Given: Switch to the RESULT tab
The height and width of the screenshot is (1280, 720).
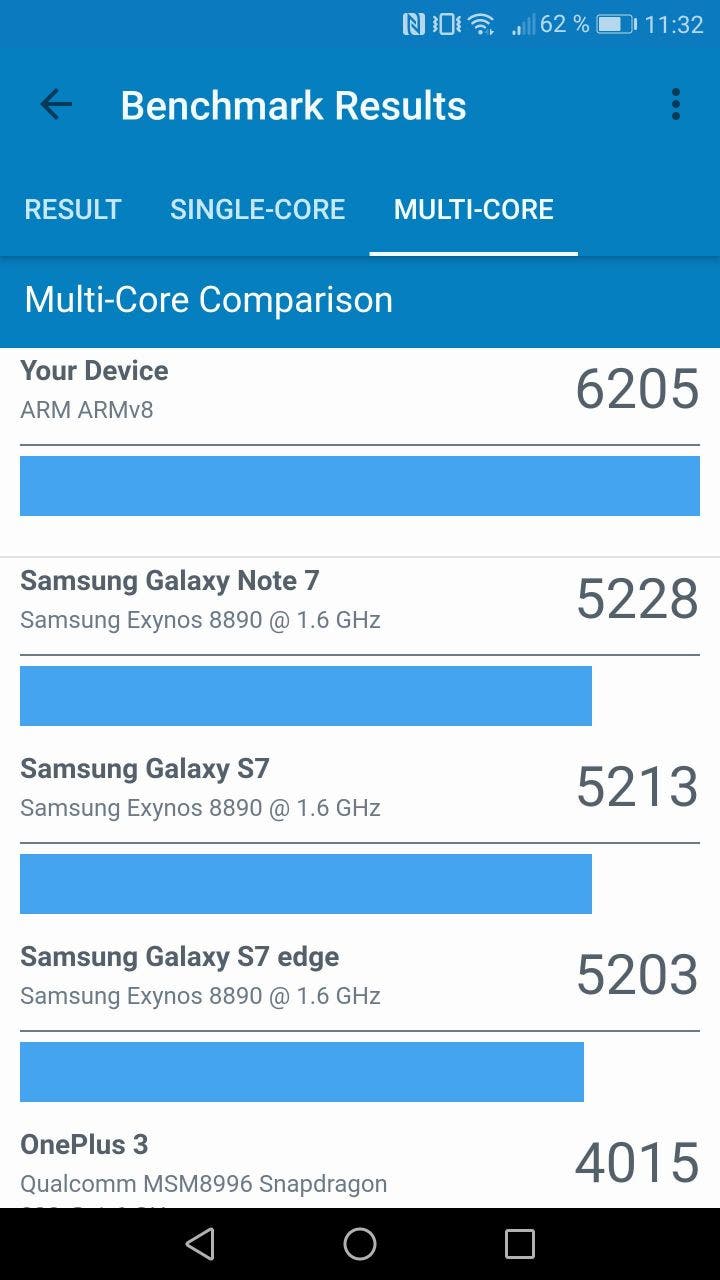Looking at the screenshot, I should [x=73, y=209].
